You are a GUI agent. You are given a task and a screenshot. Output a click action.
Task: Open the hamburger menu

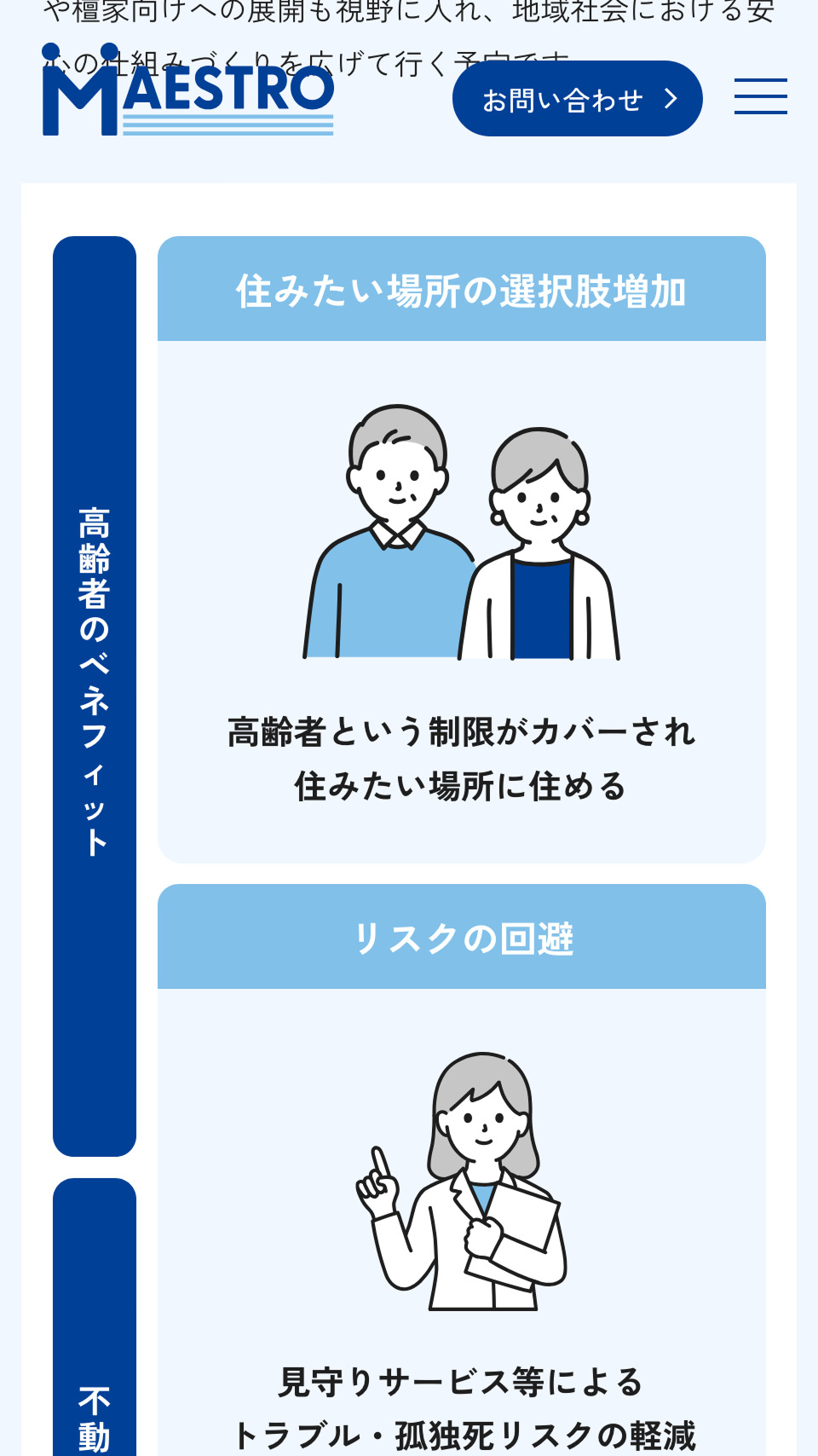click(760, 96)
